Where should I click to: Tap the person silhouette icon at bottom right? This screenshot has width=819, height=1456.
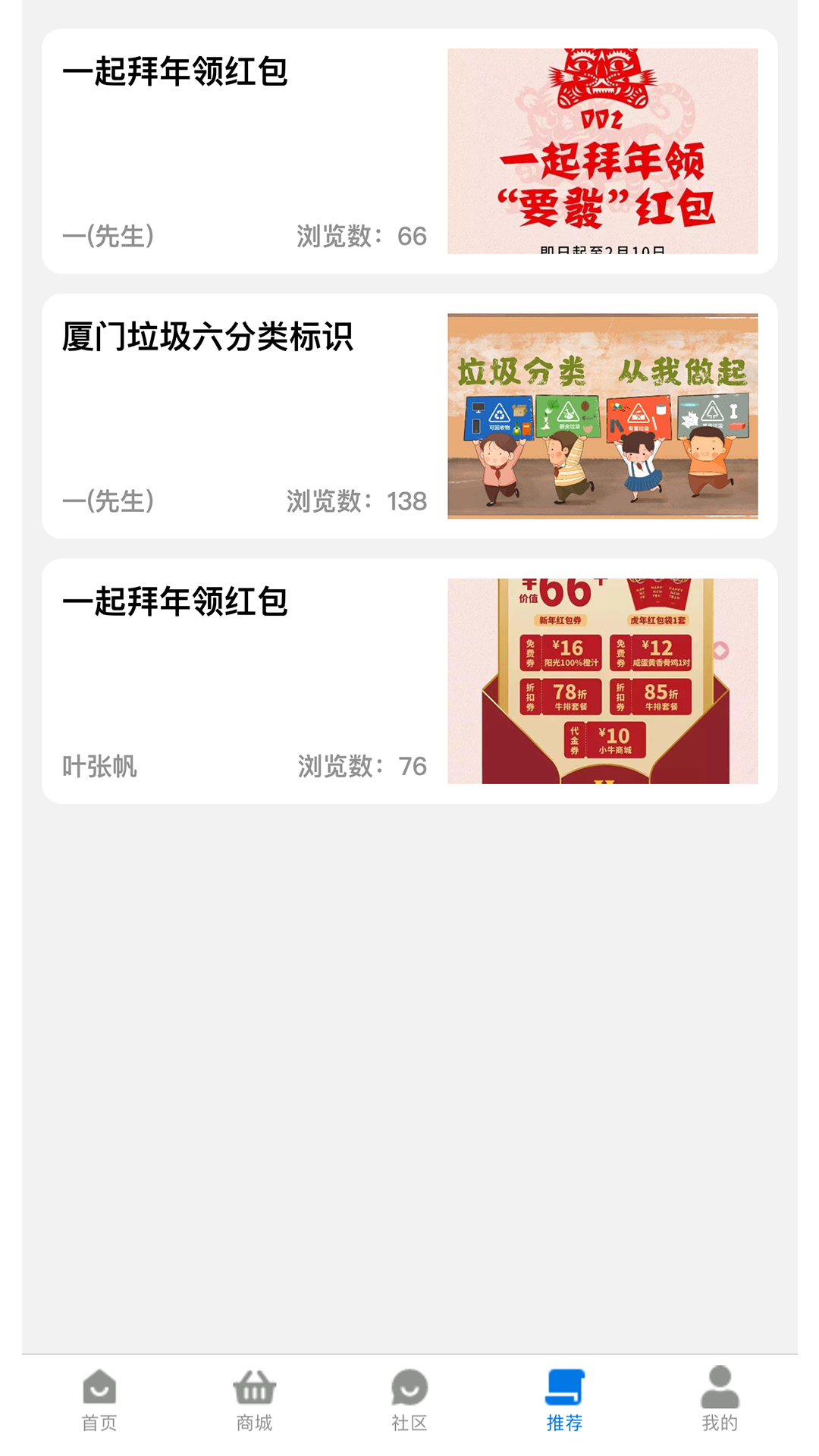click(x=718, y=1386)
